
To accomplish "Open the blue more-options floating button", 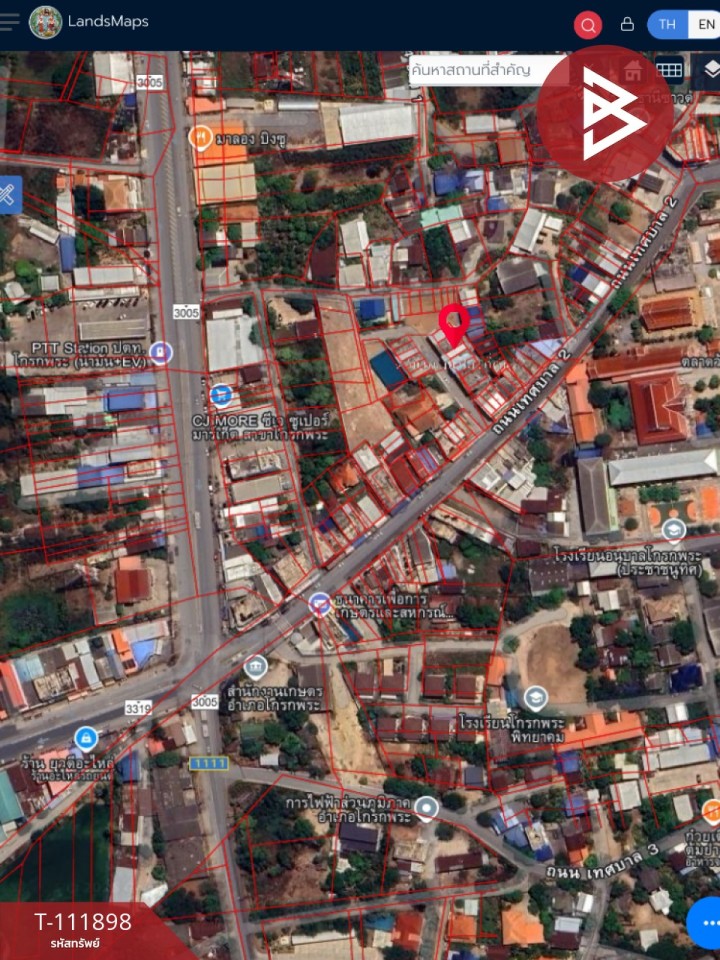I will coord(707,922).
